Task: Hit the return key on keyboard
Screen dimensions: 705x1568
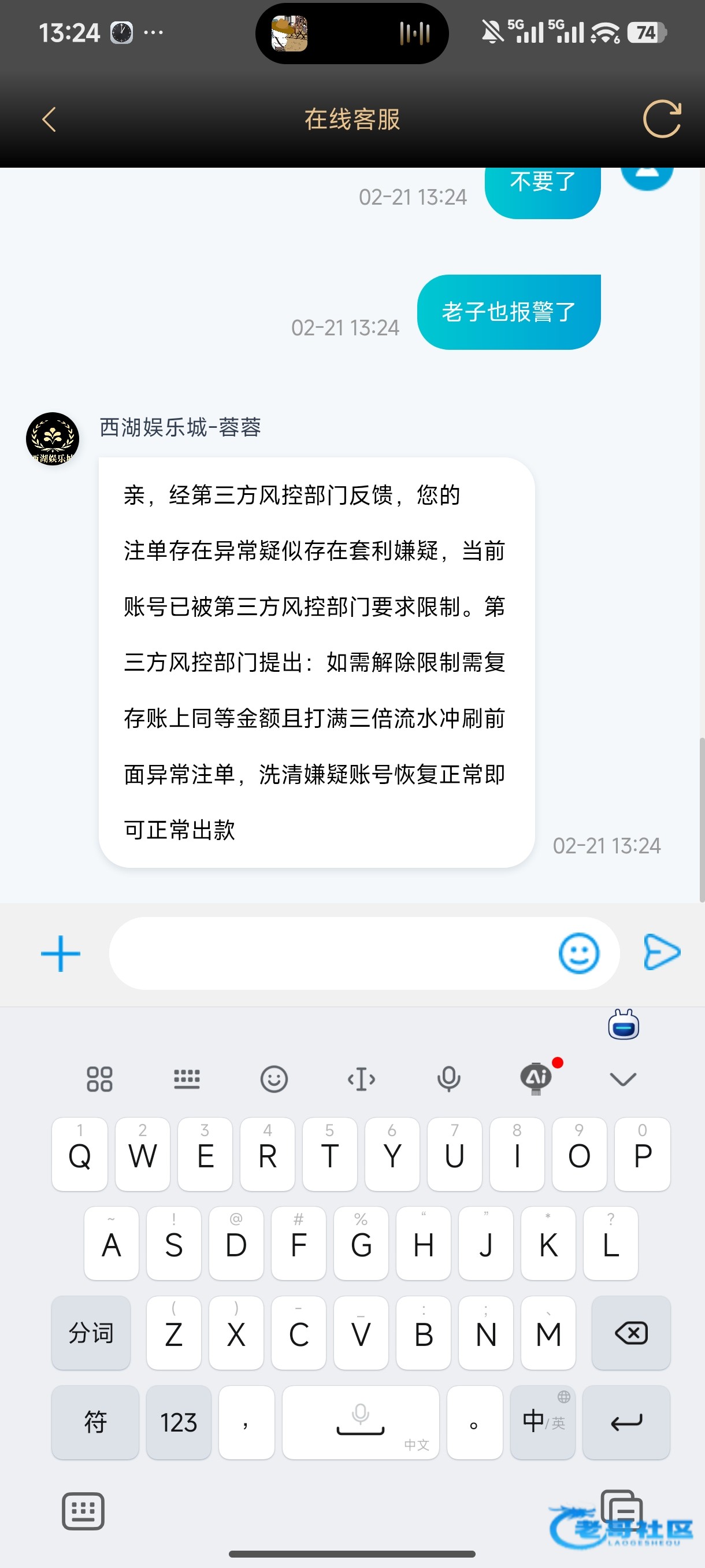Action: pos(626,1422)
